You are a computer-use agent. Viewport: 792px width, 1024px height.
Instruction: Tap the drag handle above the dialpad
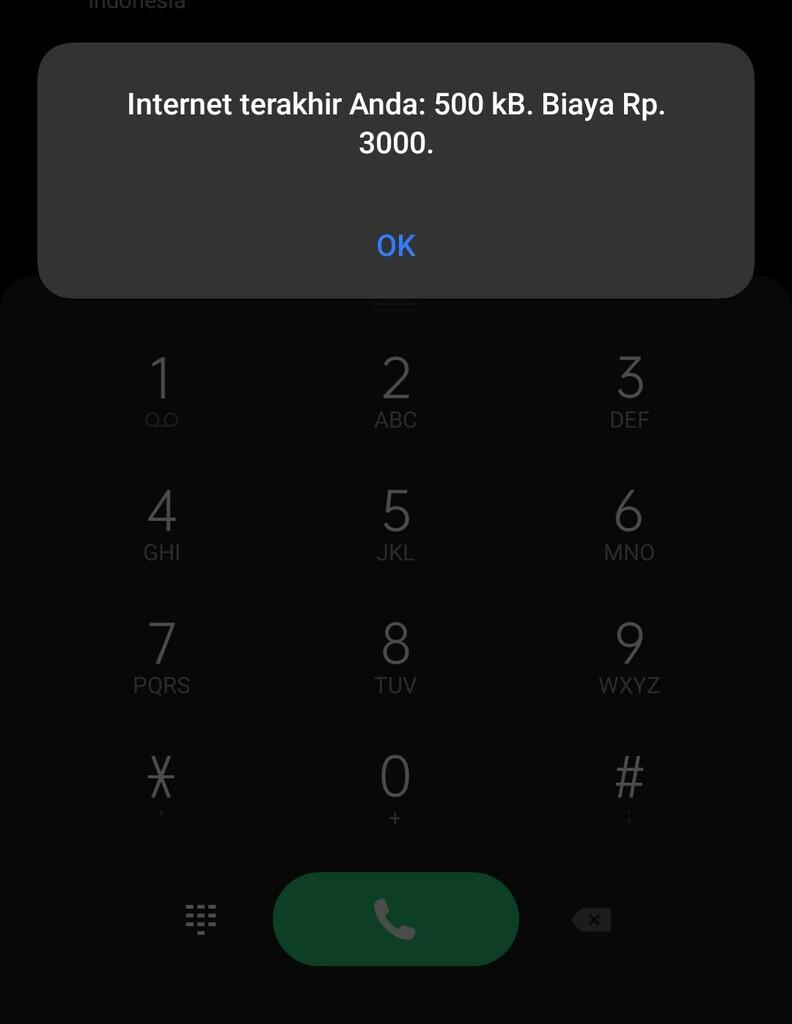coord(395,308)
